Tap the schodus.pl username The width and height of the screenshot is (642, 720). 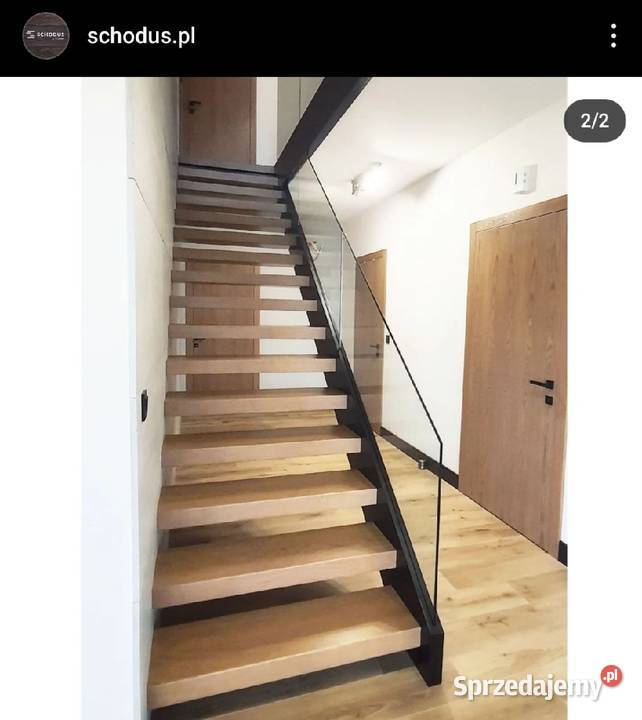click(x=141, y=36)
